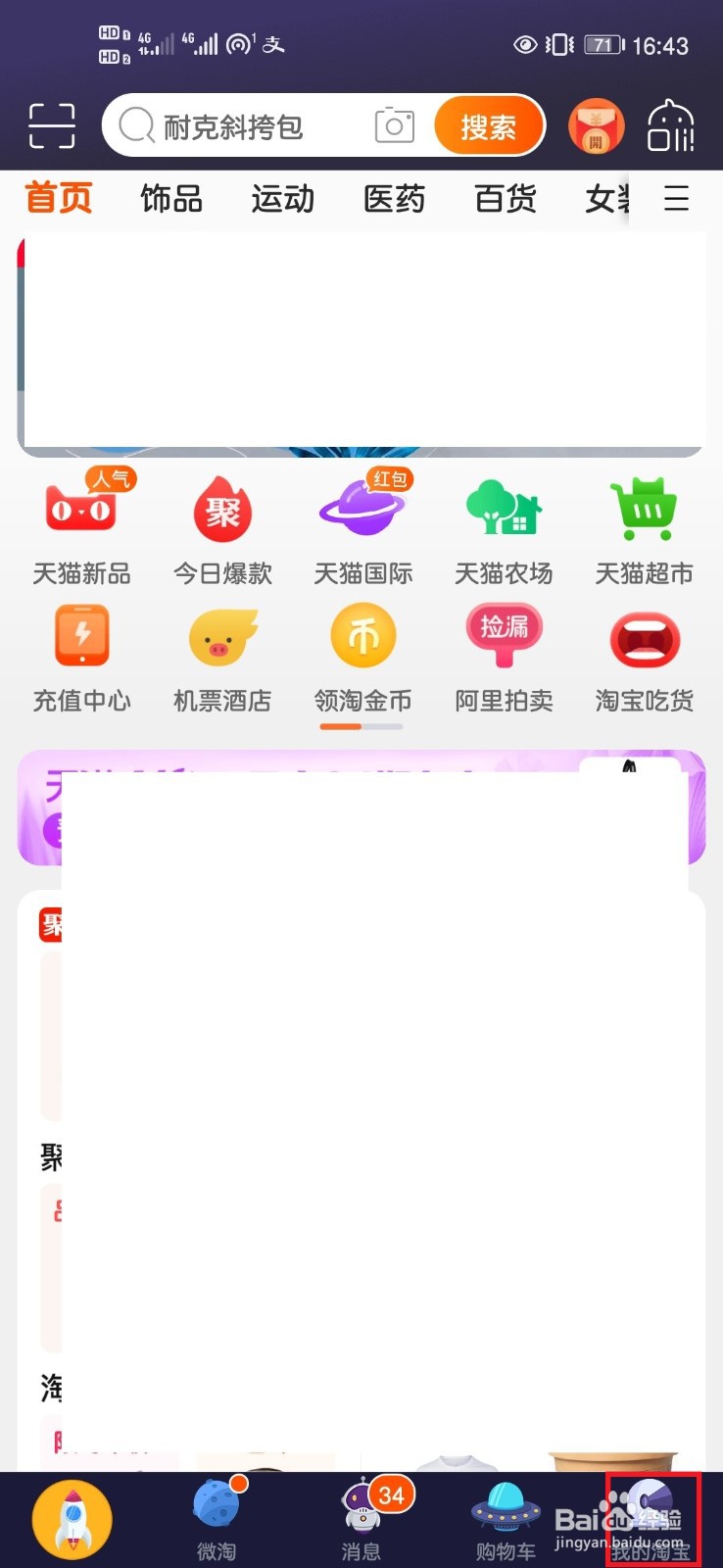Open the red envelope promotion icon

[x=596, y=125]
